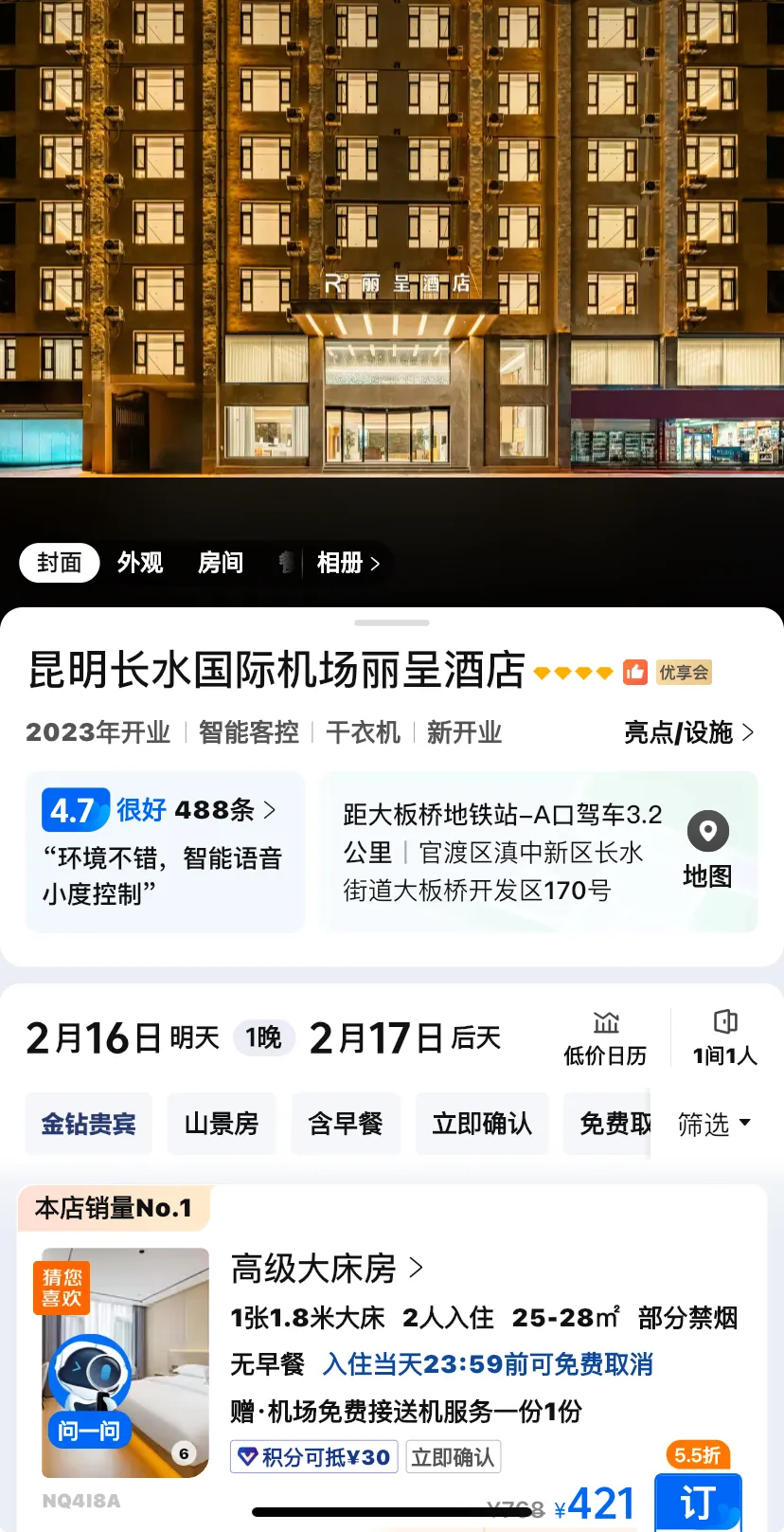Open the 高级大床房 room photo
Image resolution: width=784 pixels, height=1532 pixels.
pyautogui.click(x=125, y=1362)
